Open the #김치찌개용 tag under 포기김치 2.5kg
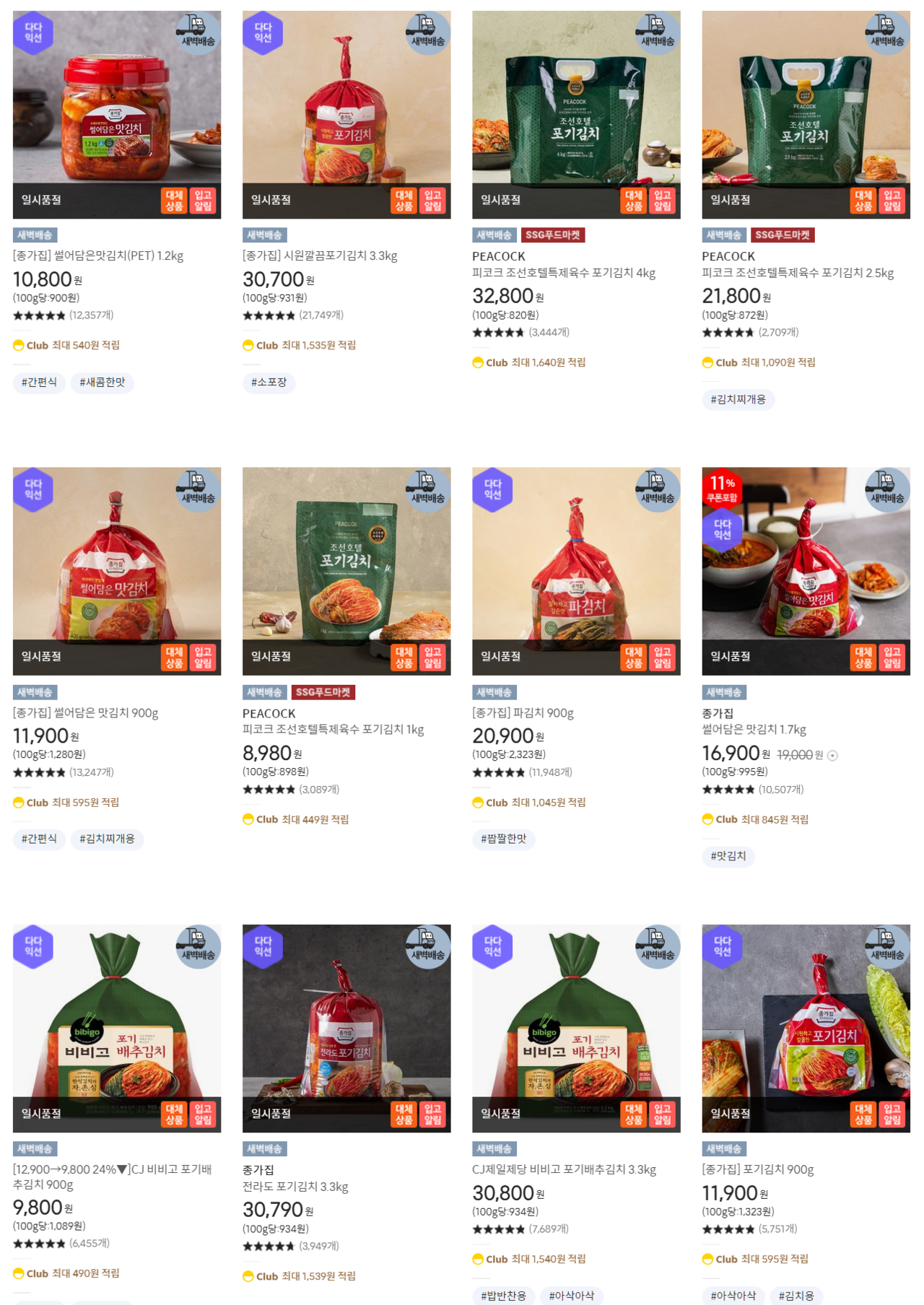The width and height of the screenshot is (924, 1305). (x=738, y=400)
